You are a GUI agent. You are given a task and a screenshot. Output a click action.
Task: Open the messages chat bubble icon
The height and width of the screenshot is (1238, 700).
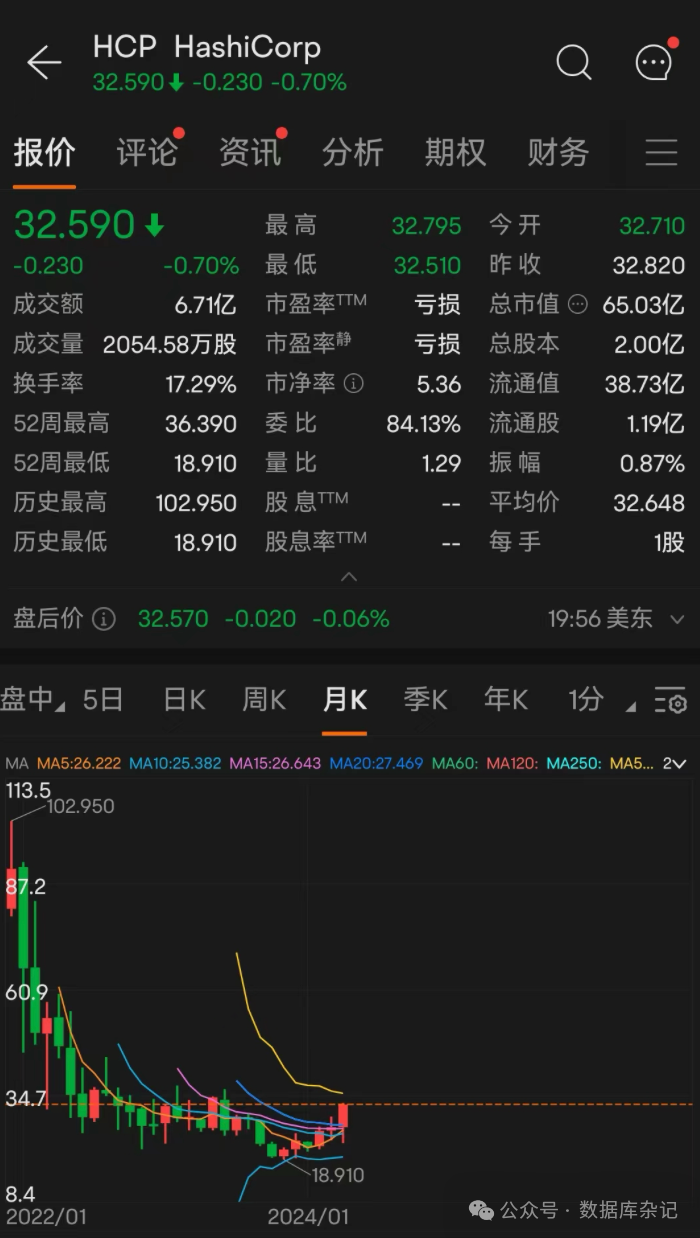tap(654, 63)
